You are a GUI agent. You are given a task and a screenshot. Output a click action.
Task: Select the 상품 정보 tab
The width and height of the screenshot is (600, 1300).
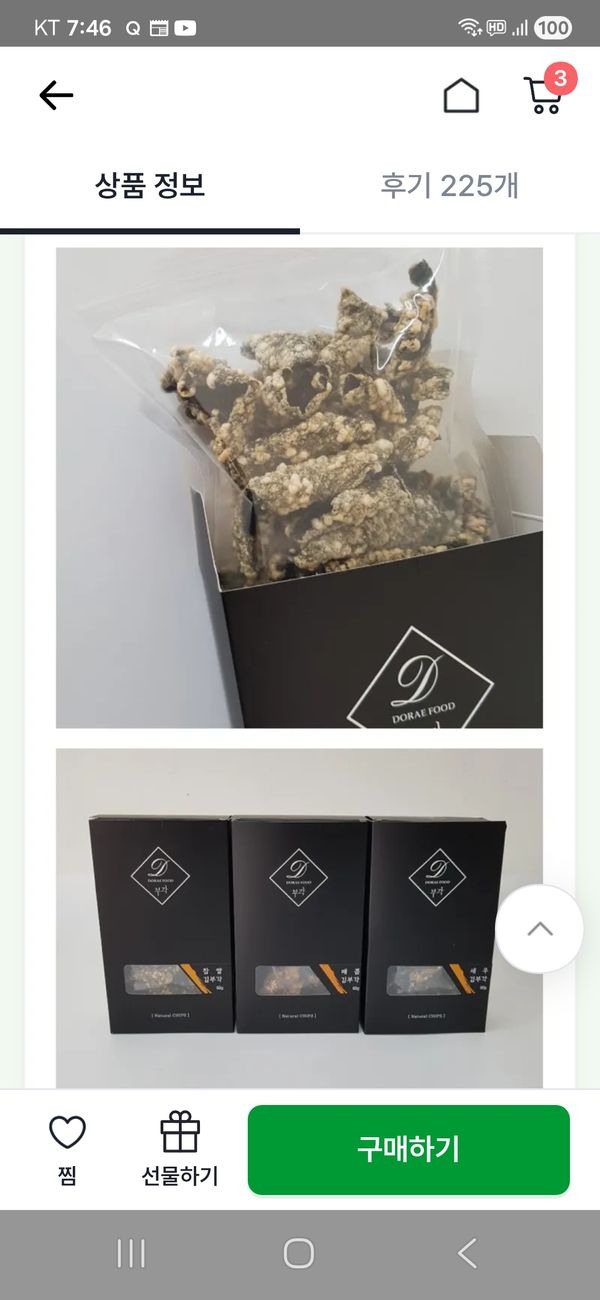pyautogui.click(x=150, y=186)
